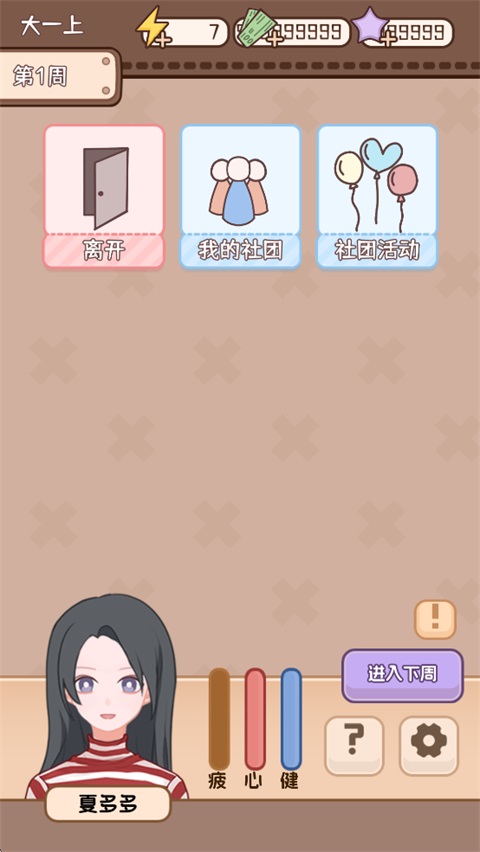Open the gear settings button
Image resolution: width=480 pixels, height=852 pixels.
pos(429,746)
